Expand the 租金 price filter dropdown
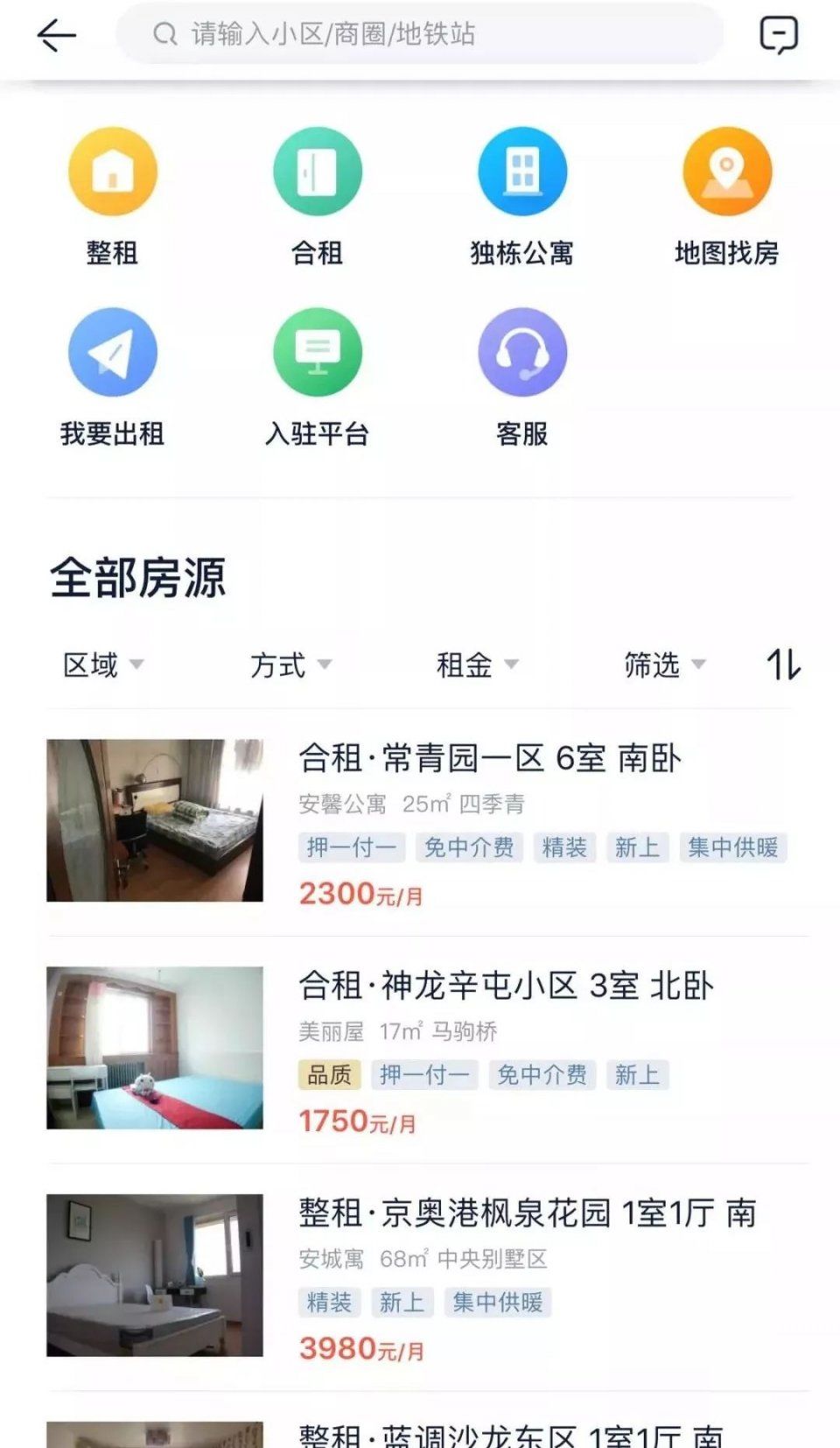This screenshot has height=1448, width=840. coord(477,665)
